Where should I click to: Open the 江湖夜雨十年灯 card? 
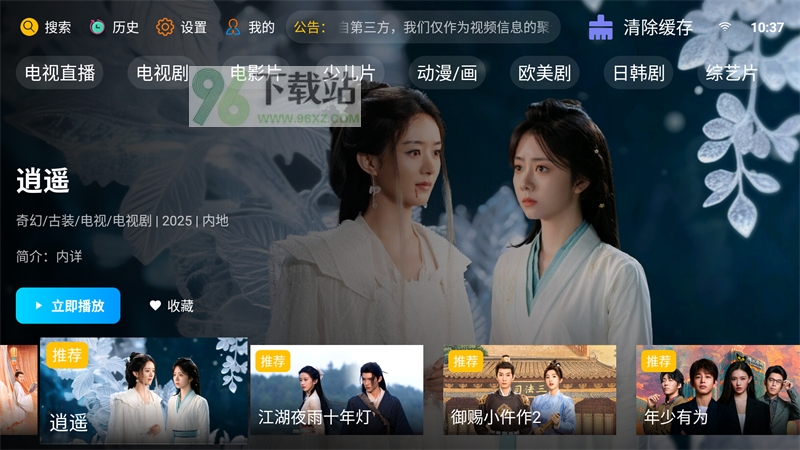tap(336, 390)
